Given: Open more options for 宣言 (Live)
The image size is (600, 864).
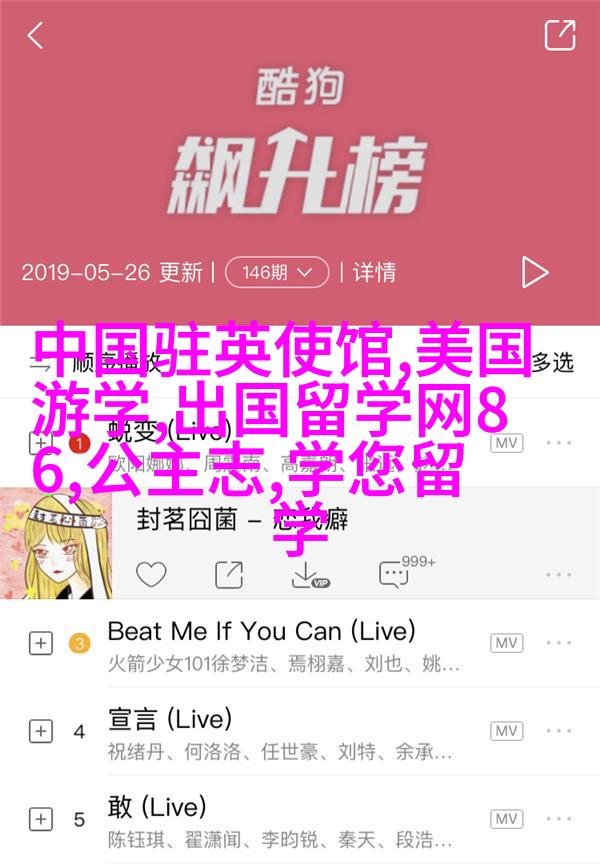Looking at the screenshot, I should pyautogui.click(x=560, y=731).
